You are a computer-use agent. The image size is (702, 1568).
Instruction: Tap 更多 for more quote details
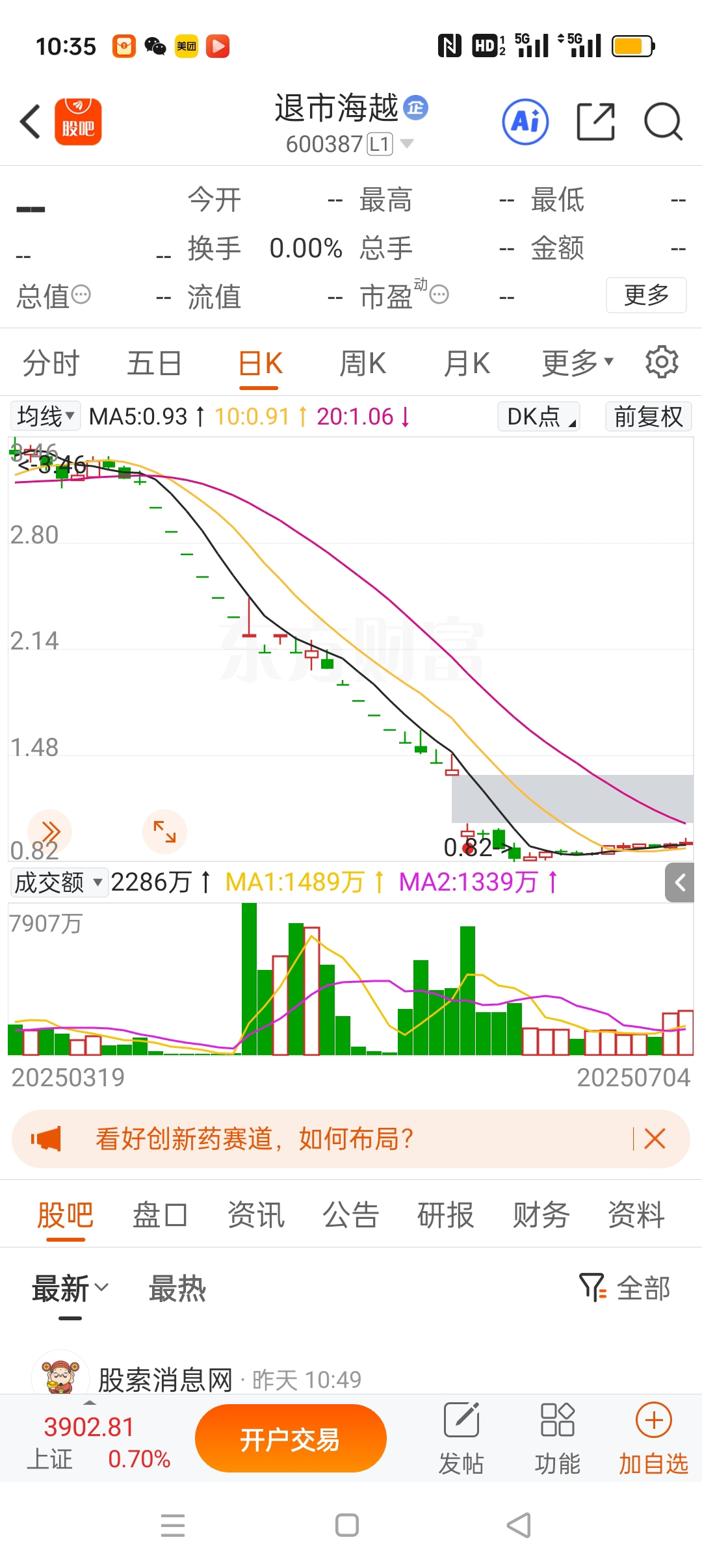click(x=645, y=295)
